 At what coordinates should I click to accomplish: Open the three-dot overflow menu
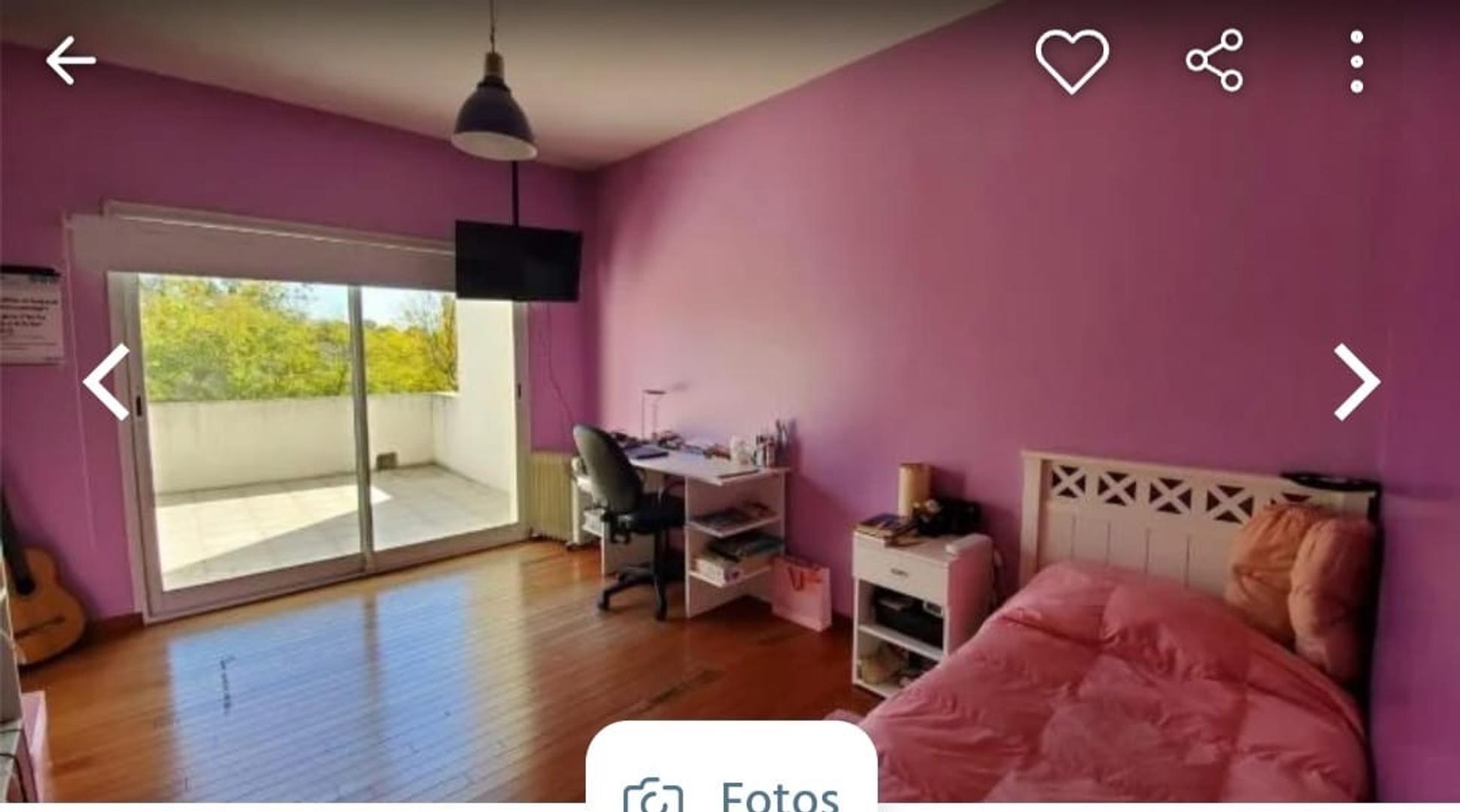pos(1356,62)
